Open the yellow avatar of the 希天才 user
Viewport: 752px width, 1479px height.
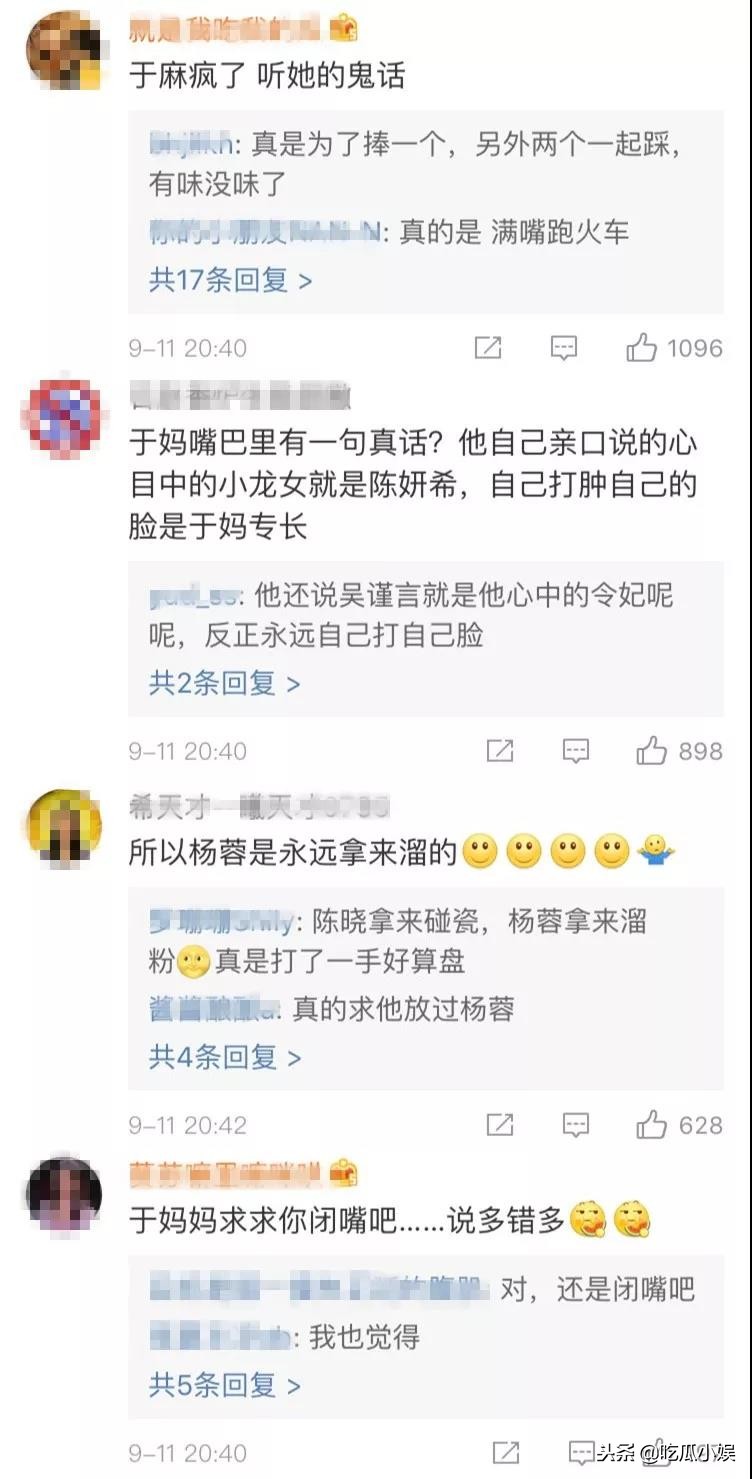(x=63, y=827)
